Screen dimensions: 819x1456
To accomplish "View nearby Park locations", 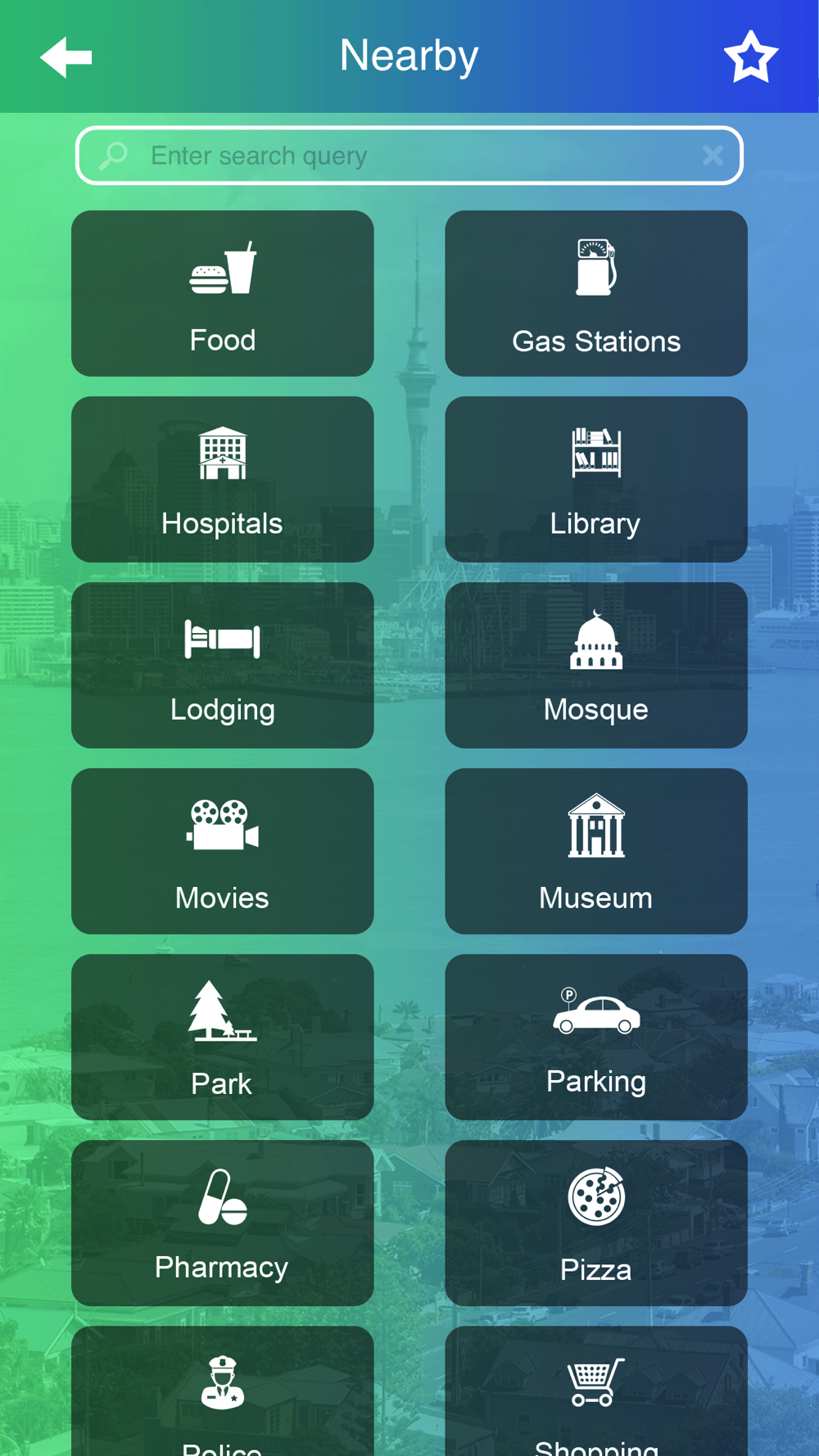I will click(x=223, y=1037).
